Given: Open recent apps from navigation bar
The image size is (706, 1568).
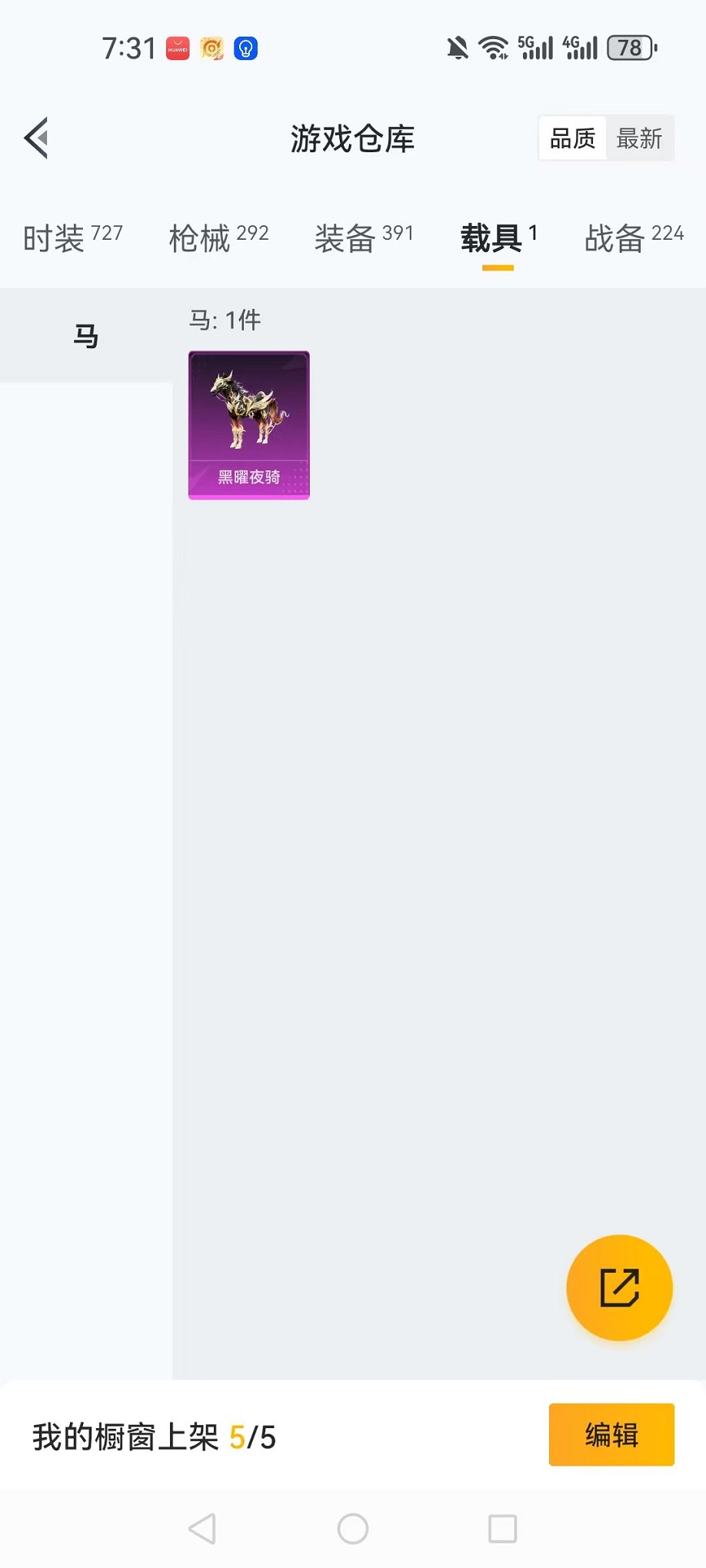Looking at the screenshot, I should 502,1529.
